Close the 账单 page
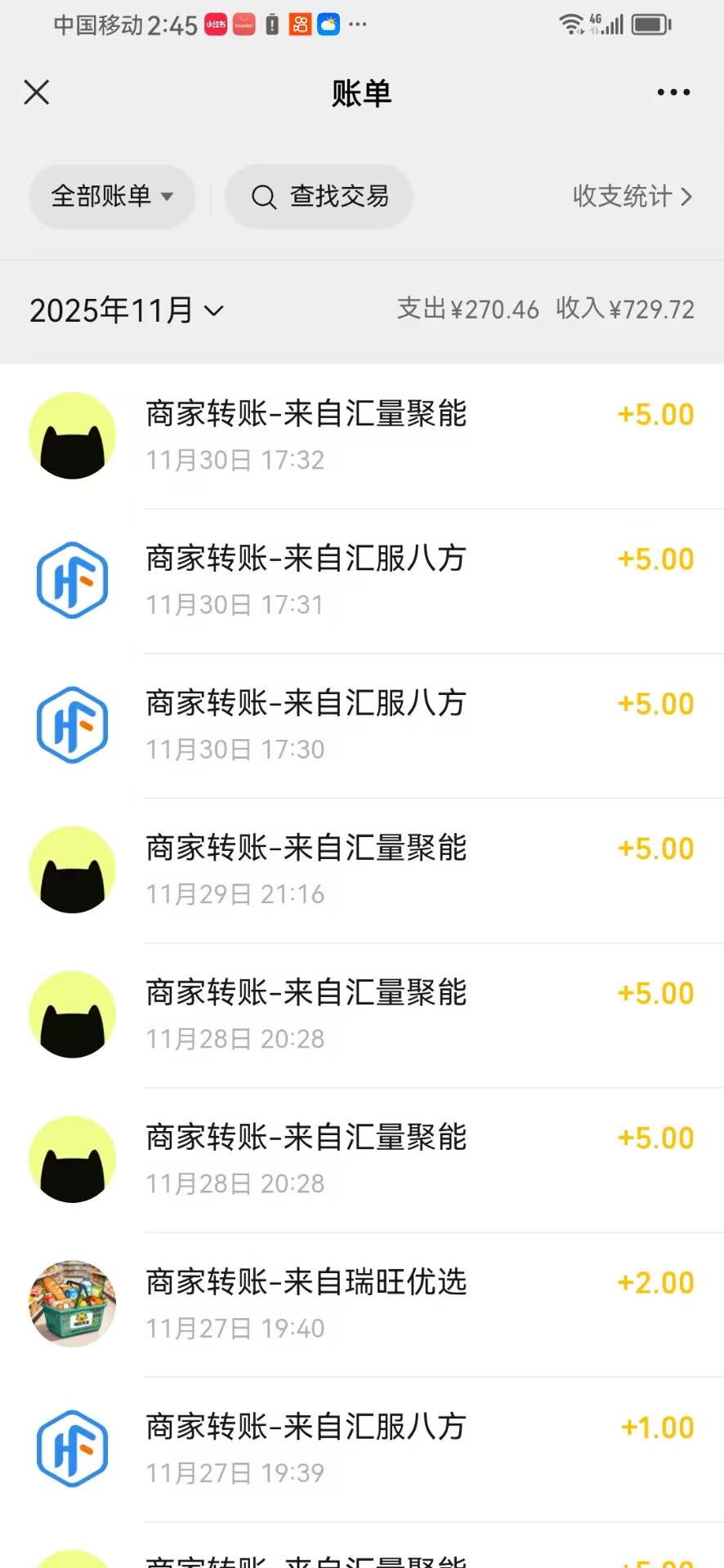This screenshot has height=1568, width=724. coord(37,92)
